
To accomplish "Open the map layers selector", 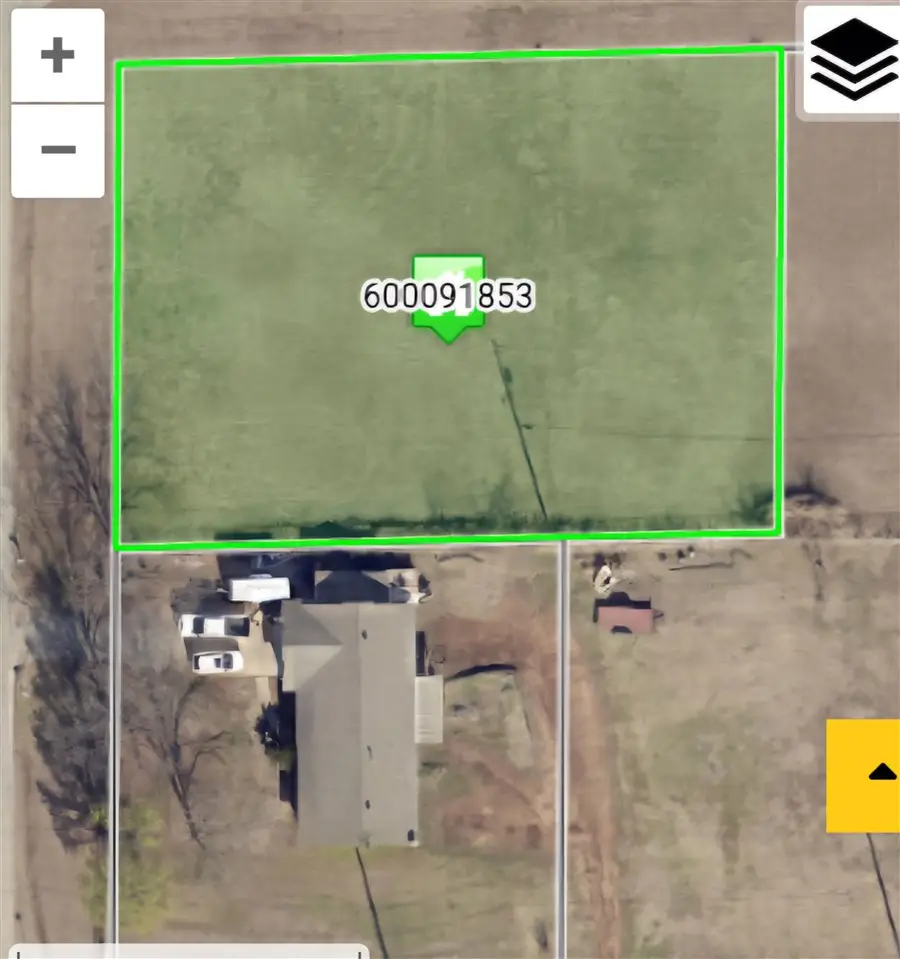I will [852, 60].
